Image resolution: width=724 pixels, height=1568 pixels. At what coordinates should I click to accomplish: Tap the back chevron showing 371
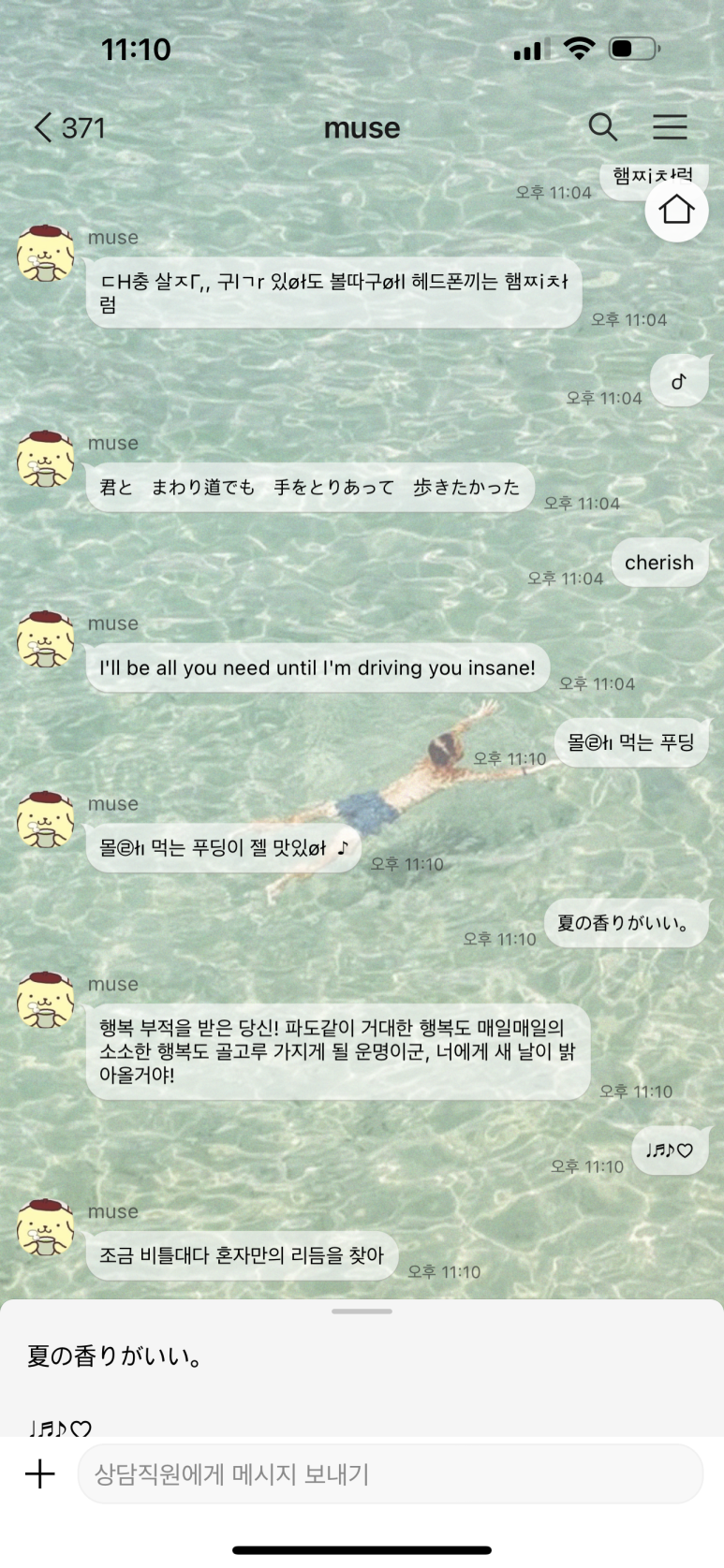click(x=66, y=127)
